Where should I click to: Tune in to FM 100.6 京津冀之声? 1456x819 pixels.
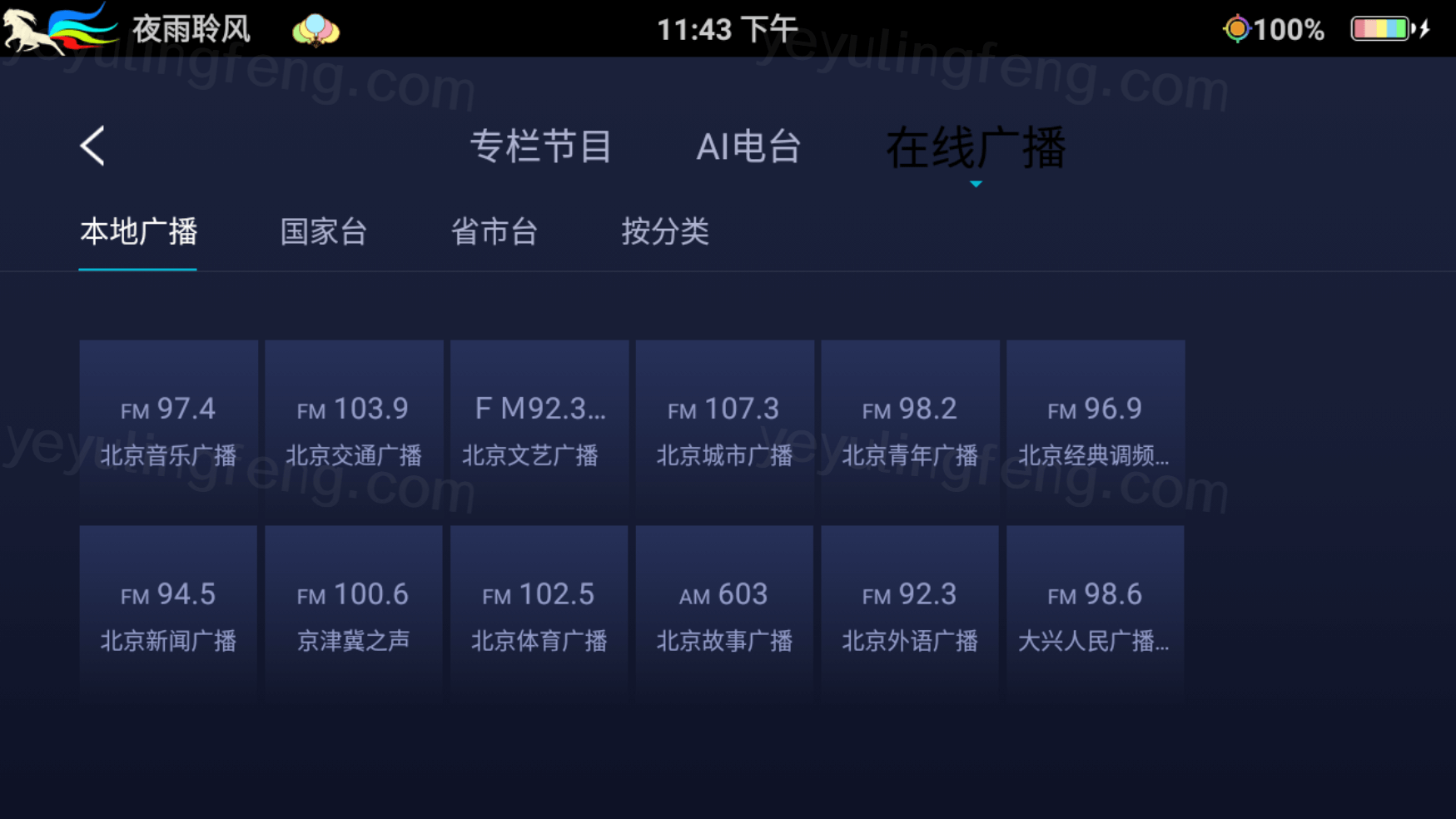(x=354, y=615)
